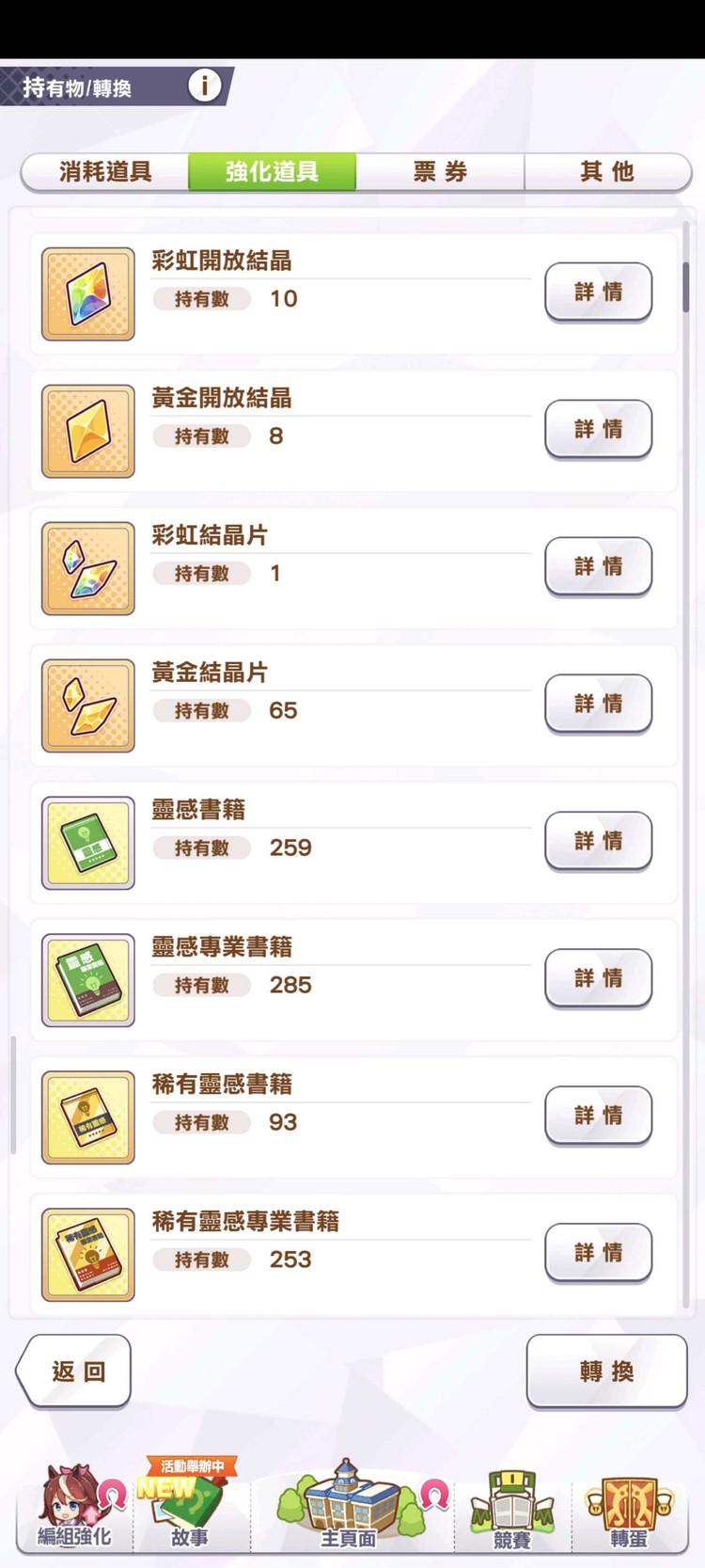This screenshot has width=705, height=1568.
Task: View 詳情 for 靈感書籍
Action: pos(598,842)
